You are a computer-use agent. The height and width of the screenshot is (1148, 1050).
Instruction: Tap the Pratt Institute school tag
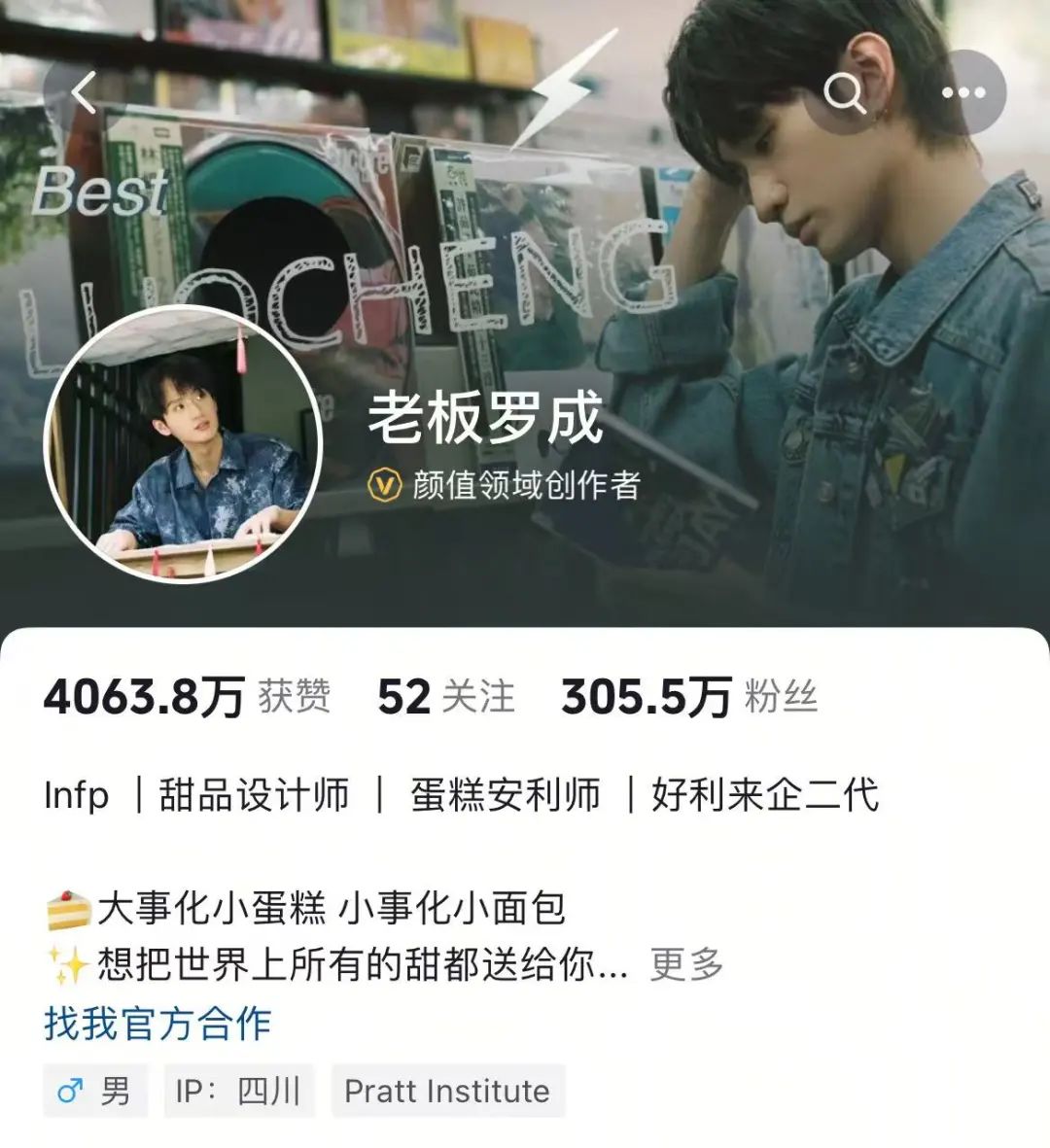[x=447, y=1091]
